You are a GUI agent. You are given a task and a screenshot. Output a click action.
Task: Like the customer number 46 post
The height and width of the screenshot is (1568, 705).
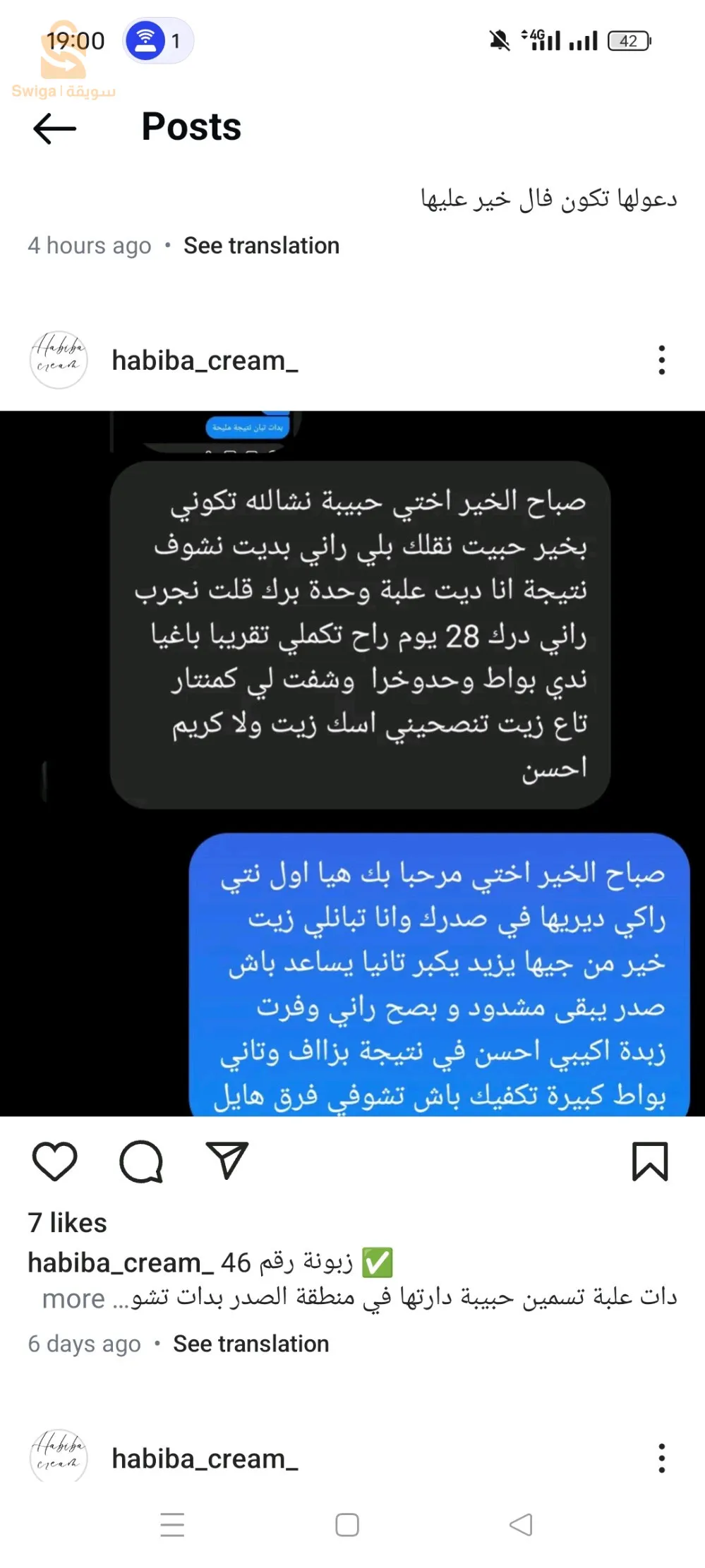click(x=54, y=1161)
